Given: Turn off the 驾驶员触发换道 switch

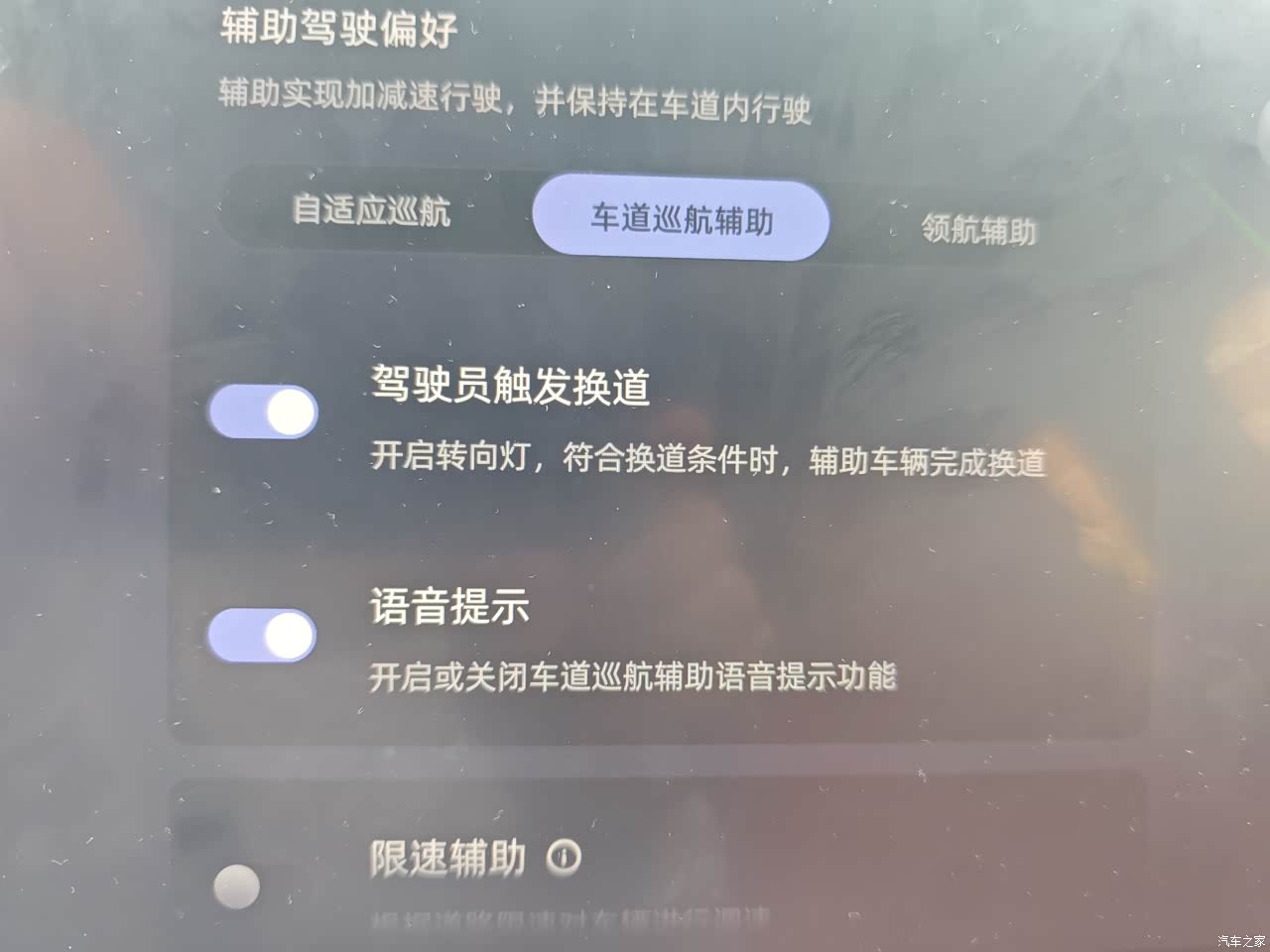Looking at the screenshot, I should (x=263, y=413).
